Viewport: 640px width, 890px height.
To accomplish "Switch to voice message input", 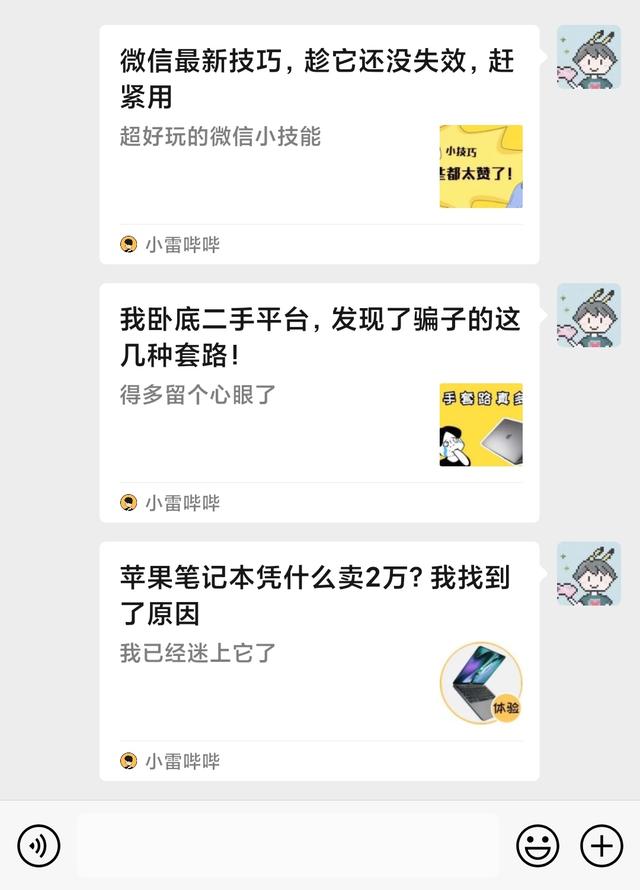I will coord(39,846).
